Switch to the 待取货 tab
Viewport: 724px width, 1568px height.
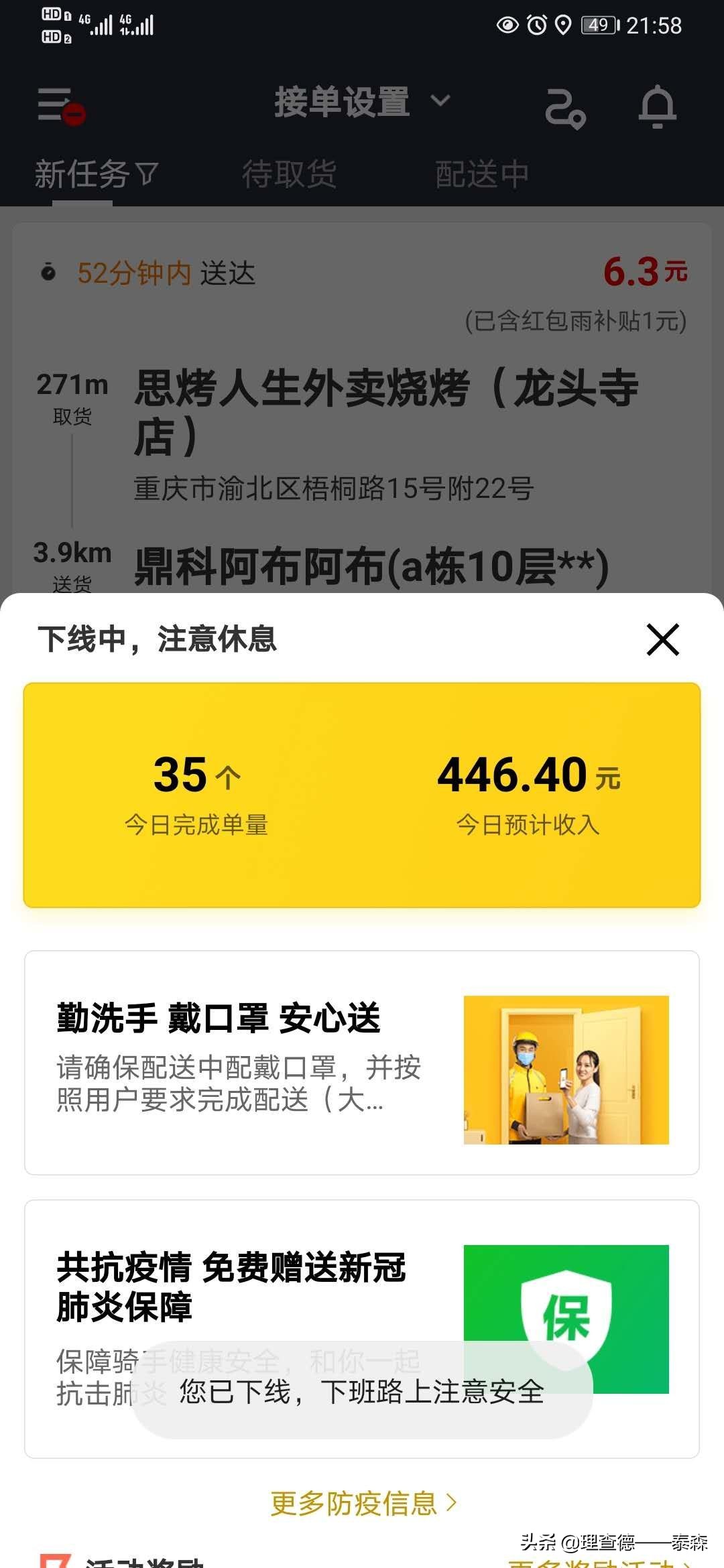tap(289, 174)
